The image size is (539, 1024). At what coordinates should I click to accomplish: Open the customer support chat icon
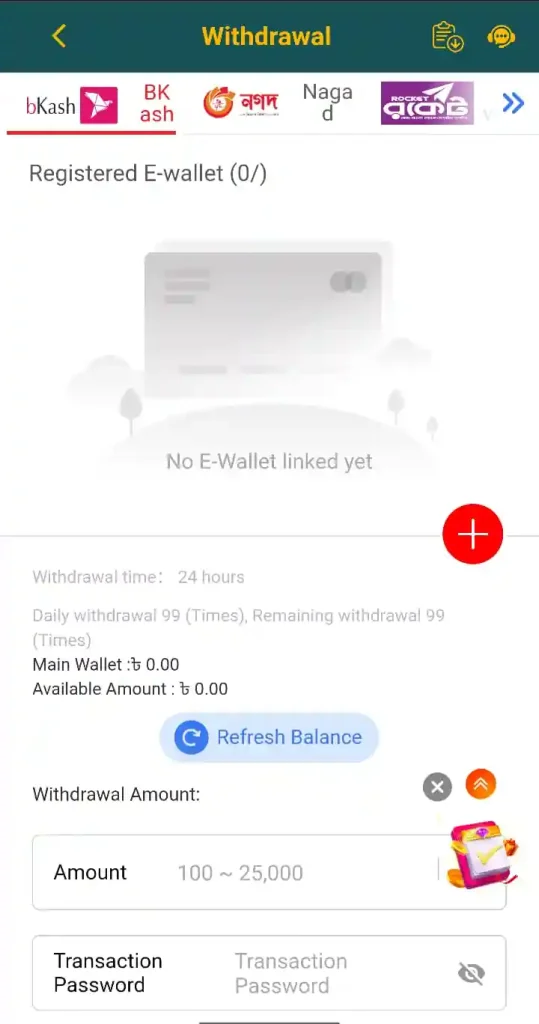click(501, 37)
